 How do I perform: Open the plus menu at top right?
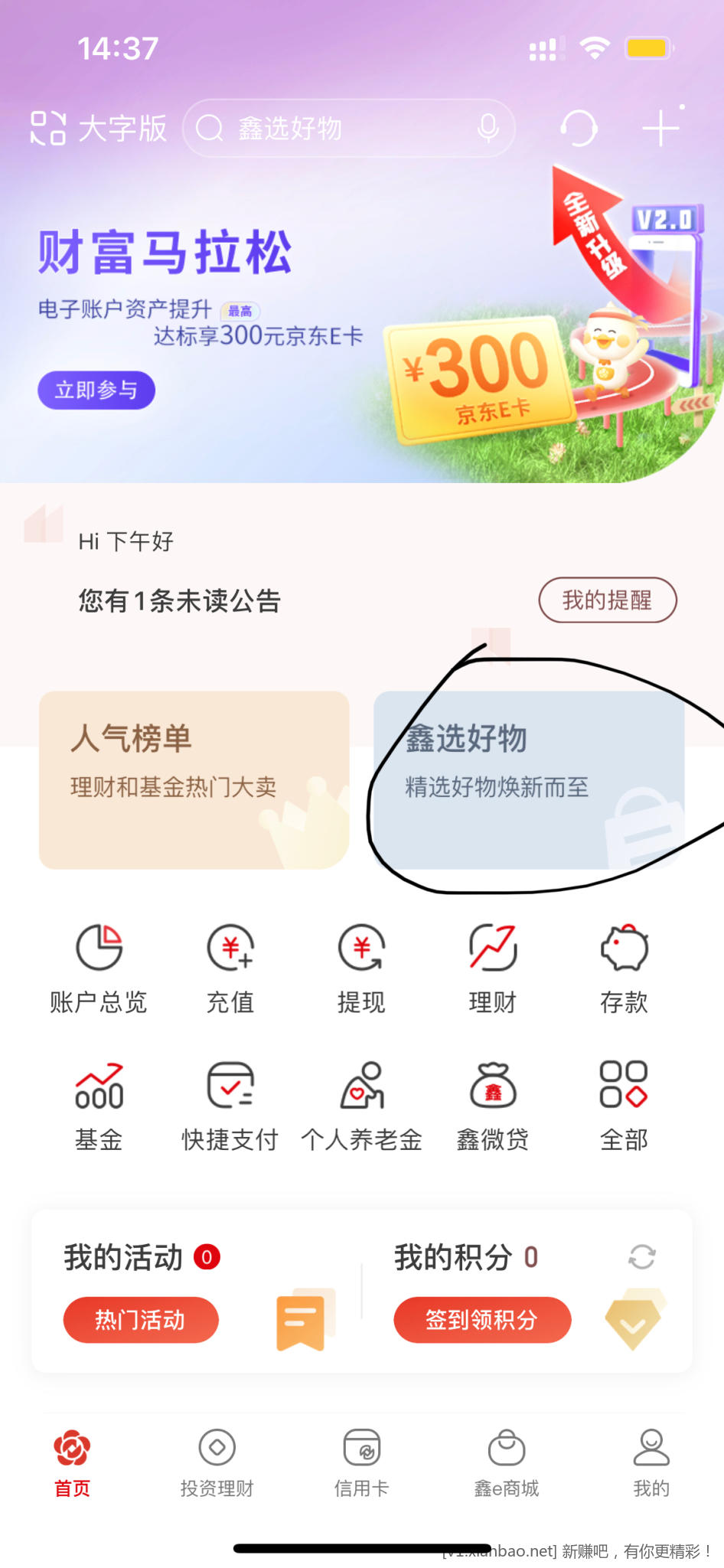660,128
